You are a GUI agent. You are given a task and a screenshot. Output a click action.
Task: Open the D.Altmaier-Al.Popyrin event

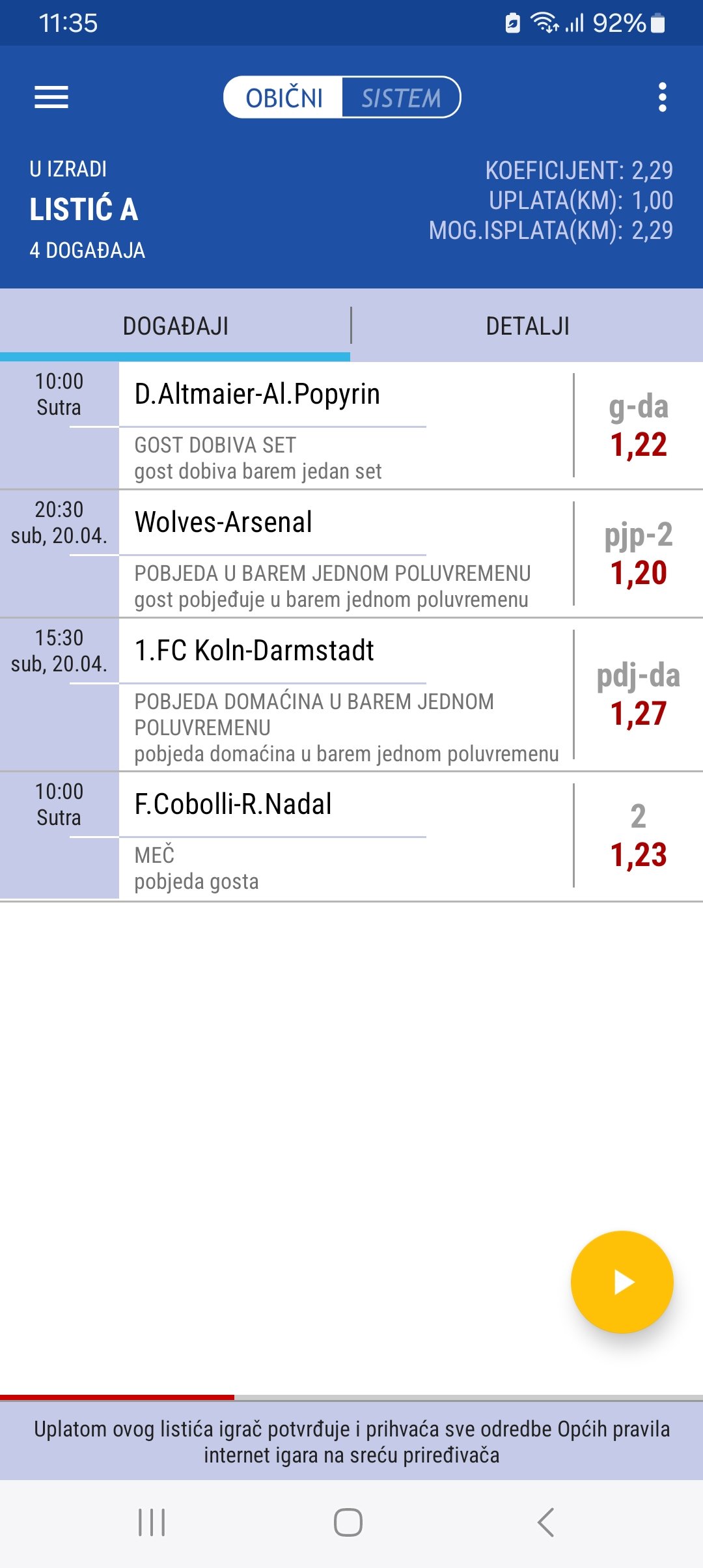(257, 395)
